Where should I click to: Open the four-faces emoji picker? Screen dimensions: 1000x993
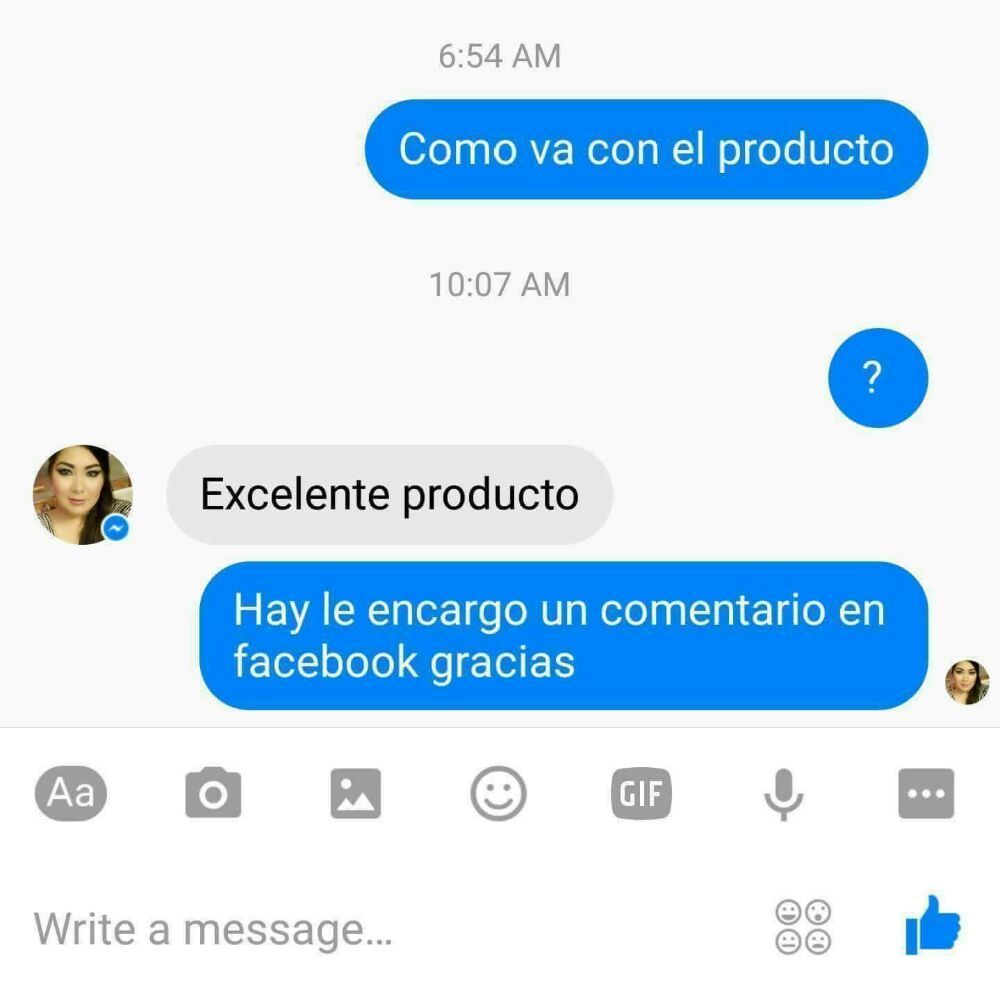click(x=804, y=926)
